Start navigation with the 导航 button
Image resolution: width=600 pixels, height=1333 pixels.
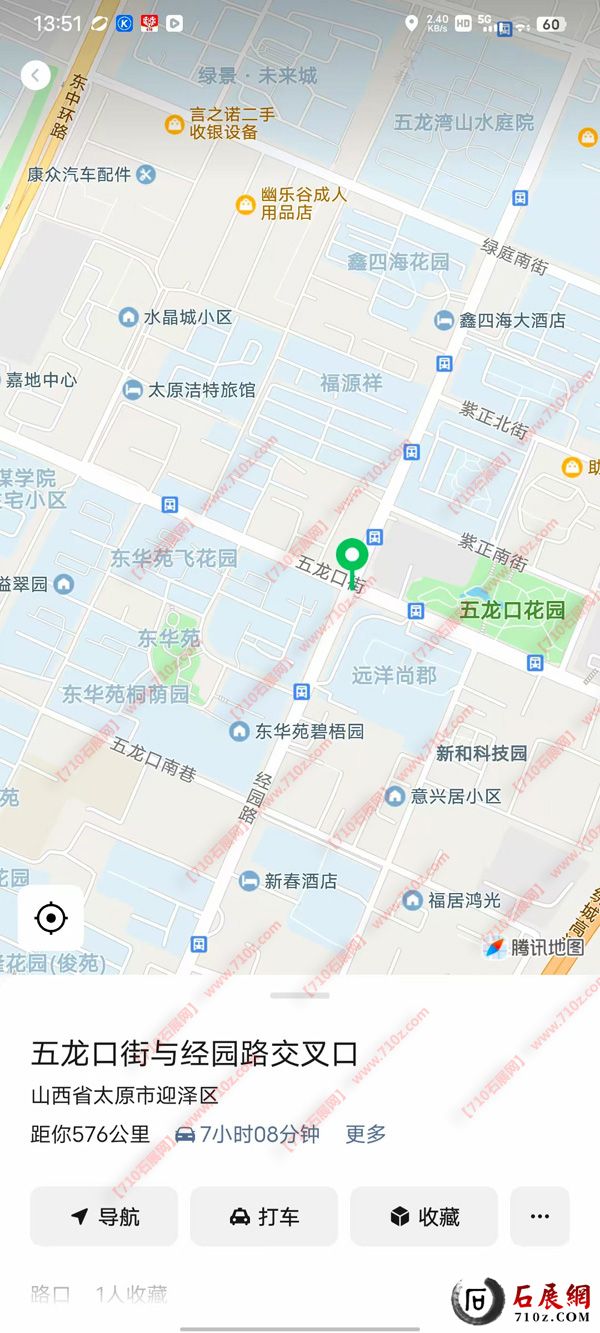click(104, 1216)
